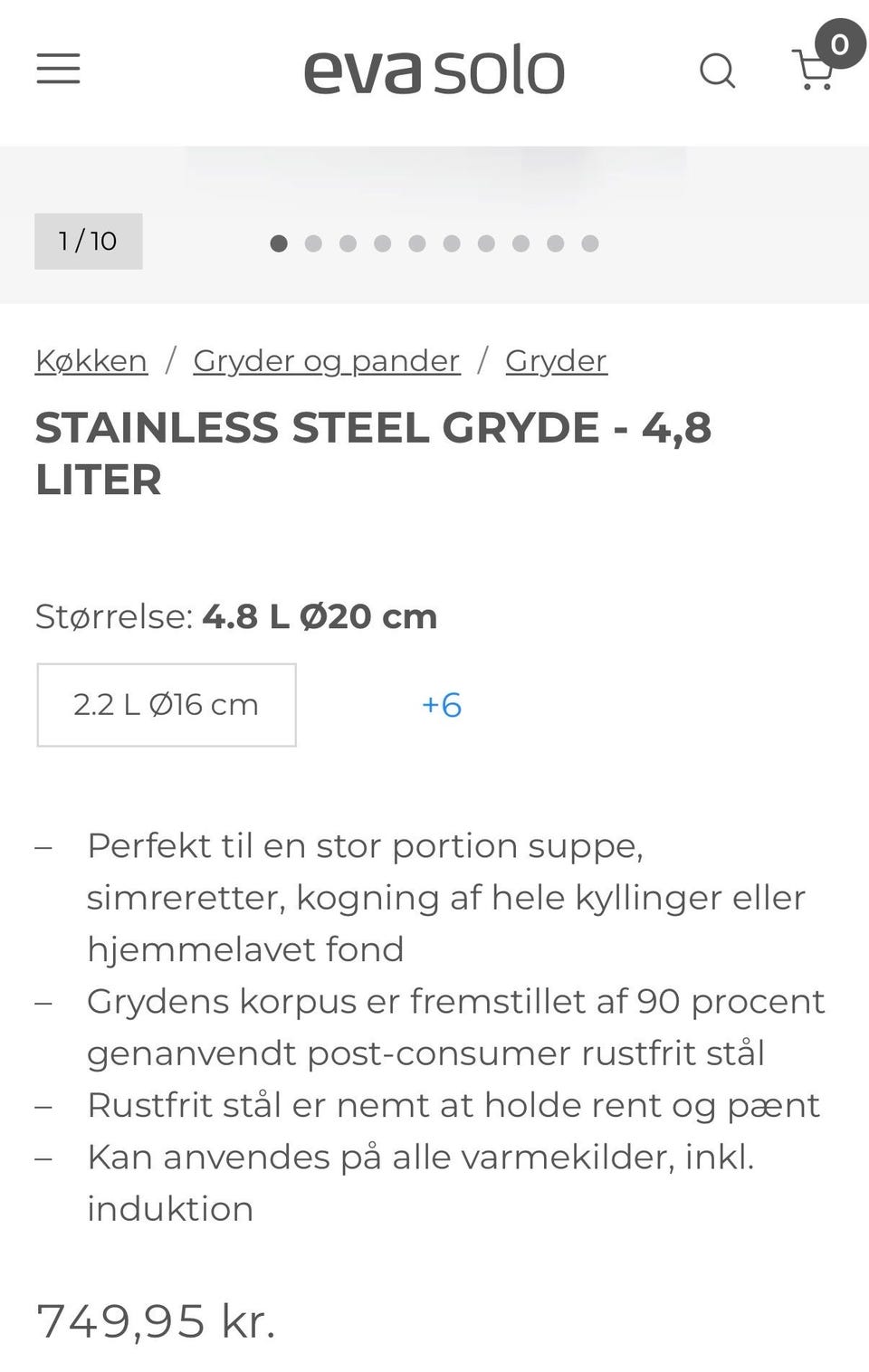The height and width of the screenshot is (1372, 869).
Task: Click the 1/10 image counter
Action: [88, 241]
